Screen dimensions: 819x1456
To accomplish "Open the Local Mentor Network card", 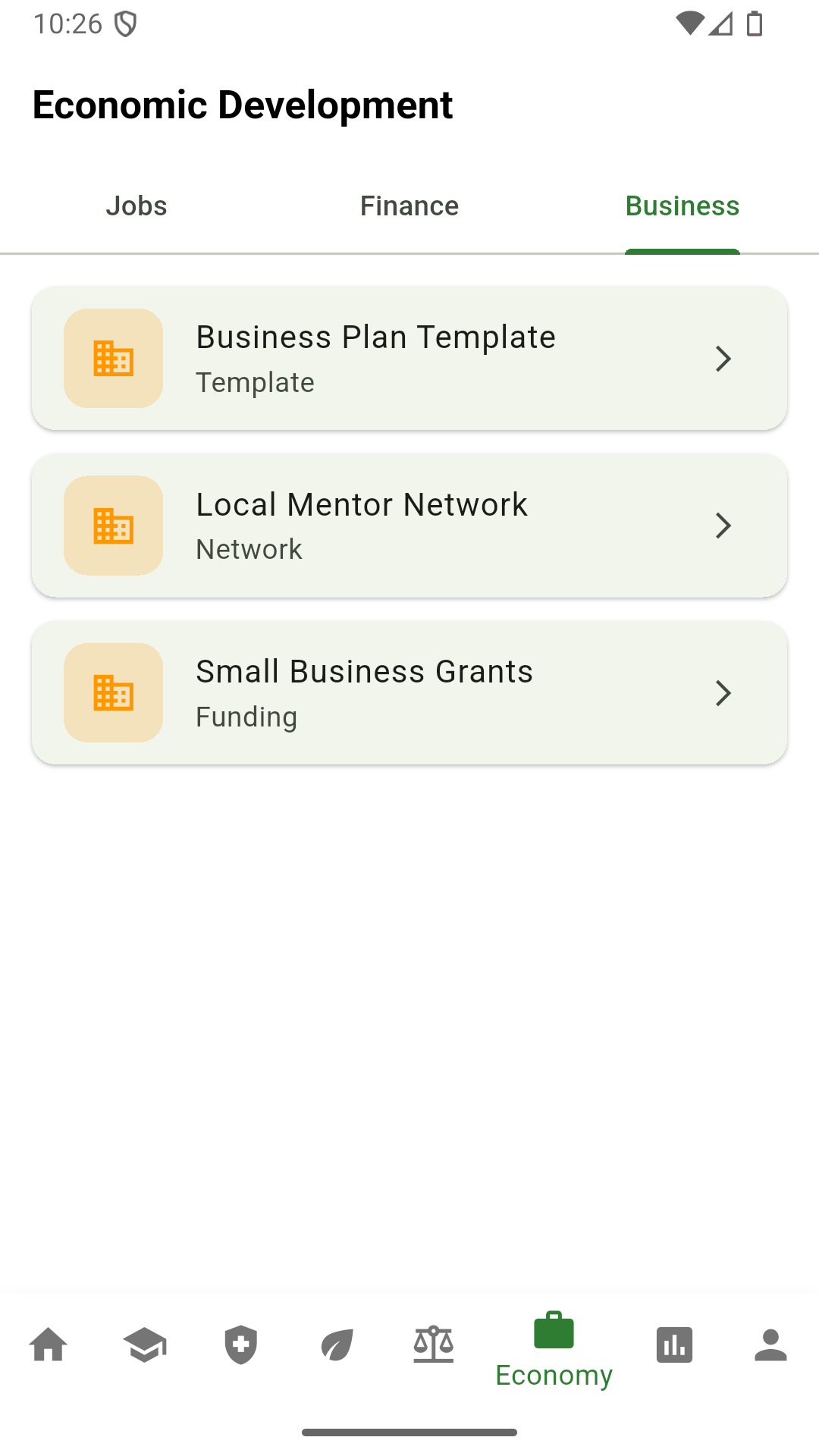I will point(409,526).
